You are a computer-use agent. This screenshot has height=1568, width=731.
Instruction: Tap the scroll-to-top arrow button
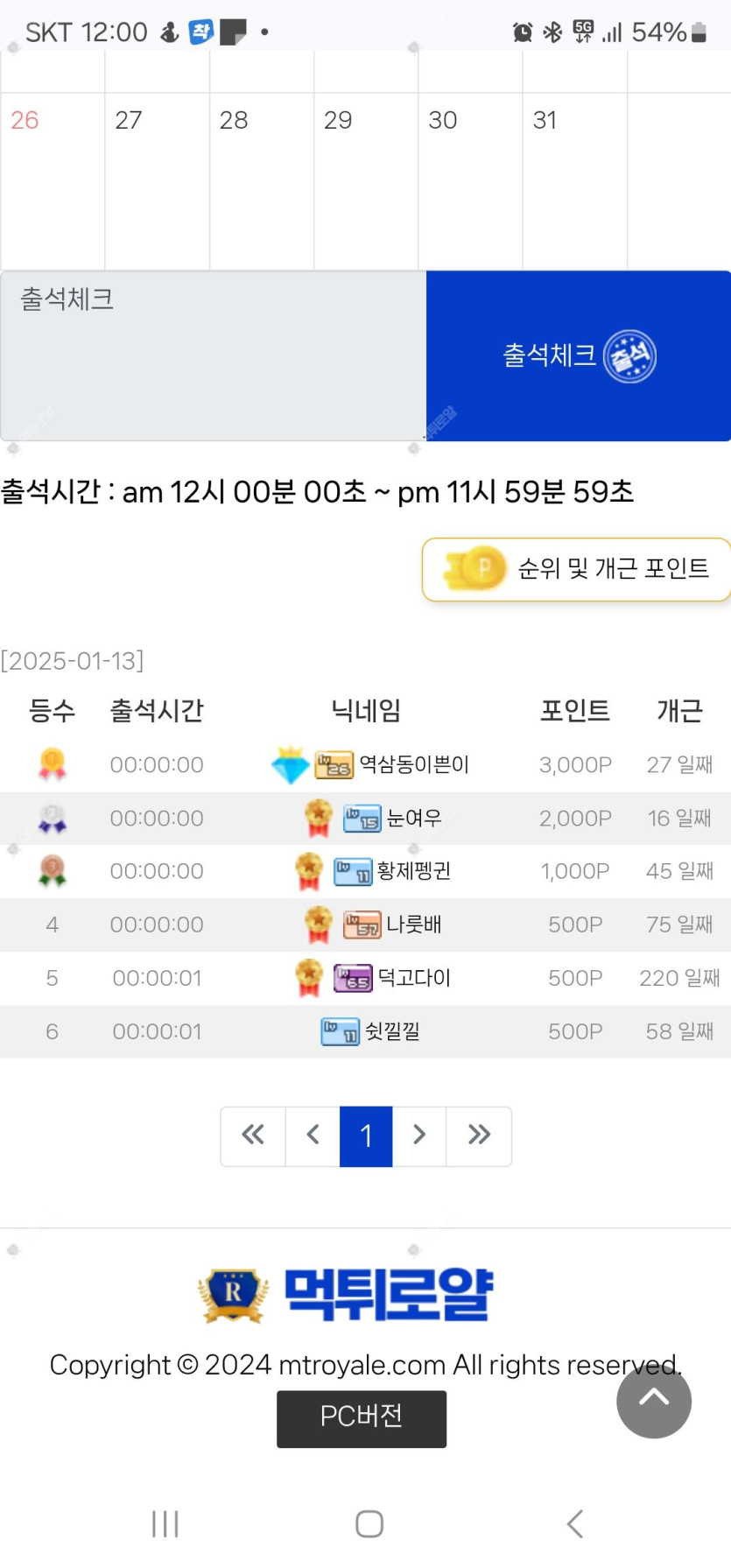[x=653, y=1401]
